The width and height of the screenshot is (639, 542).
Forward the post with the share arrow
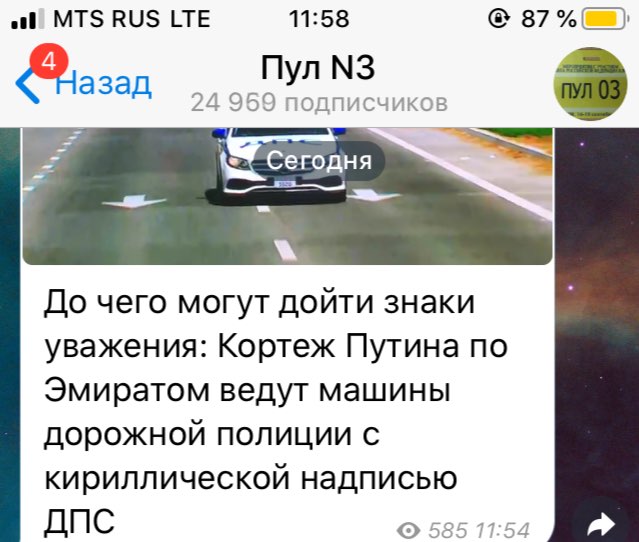[600, 523]
